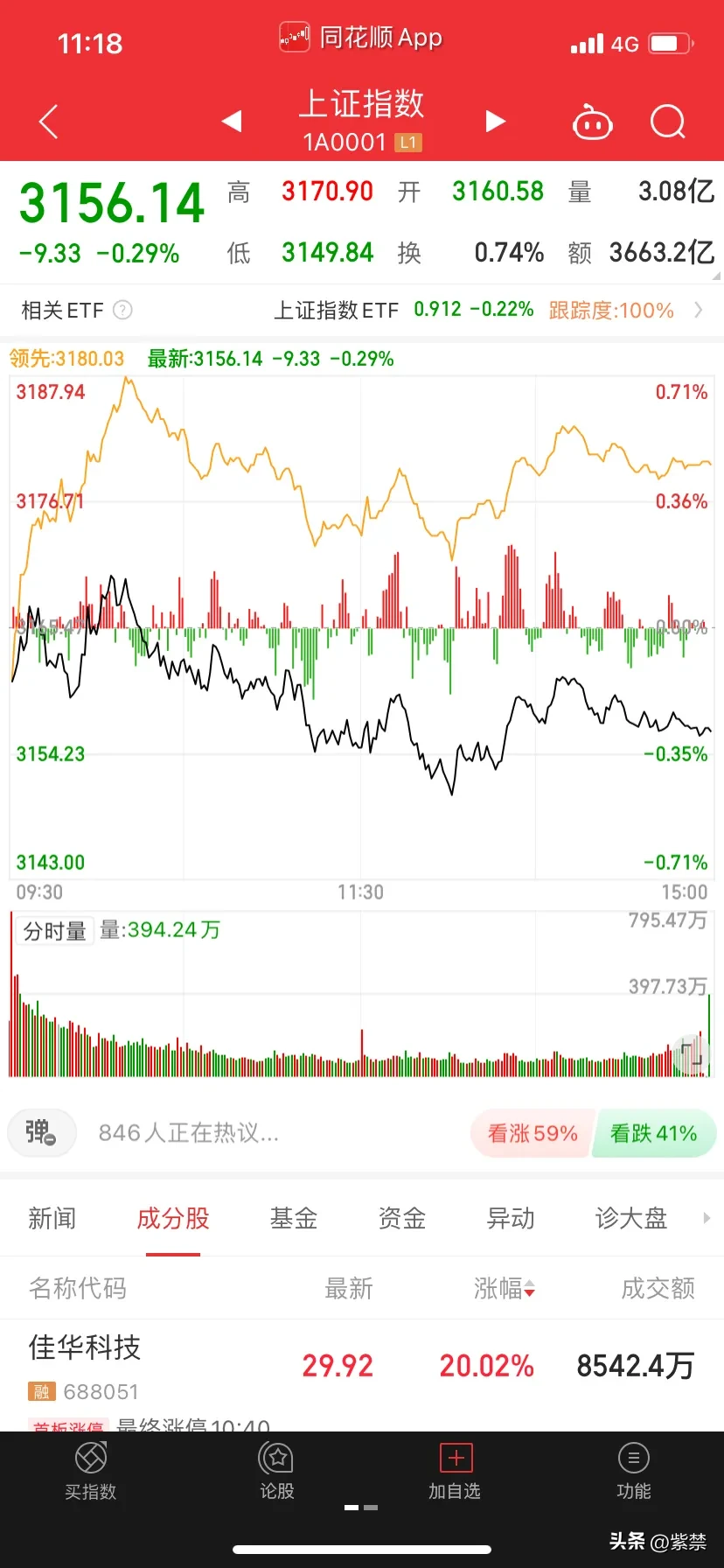
Task: Open the robot assistant icon
Action: pos(592,122)
